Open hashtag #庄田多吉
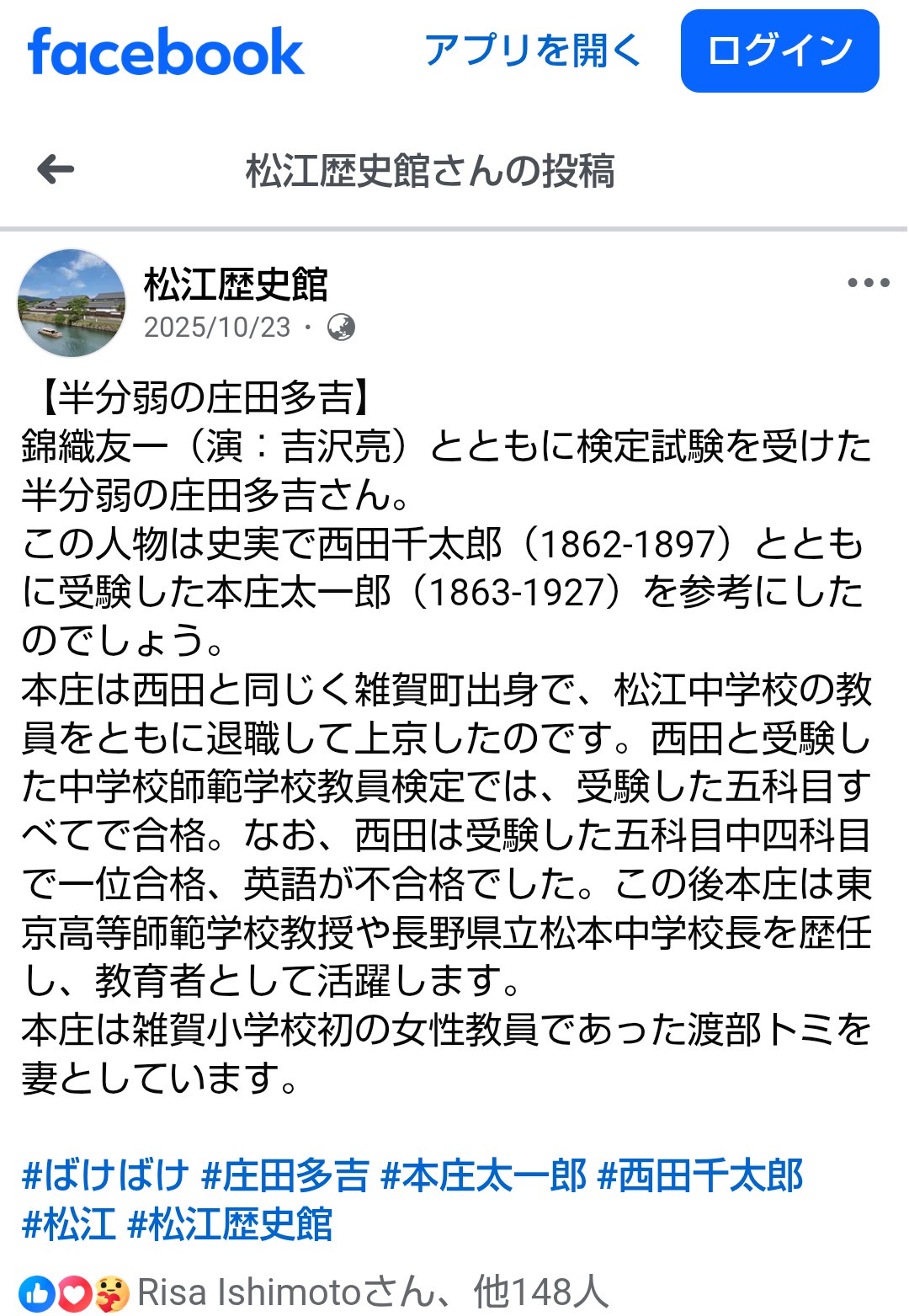Viewport: 909px width, 1316px height. click(x=285, y=1175)
